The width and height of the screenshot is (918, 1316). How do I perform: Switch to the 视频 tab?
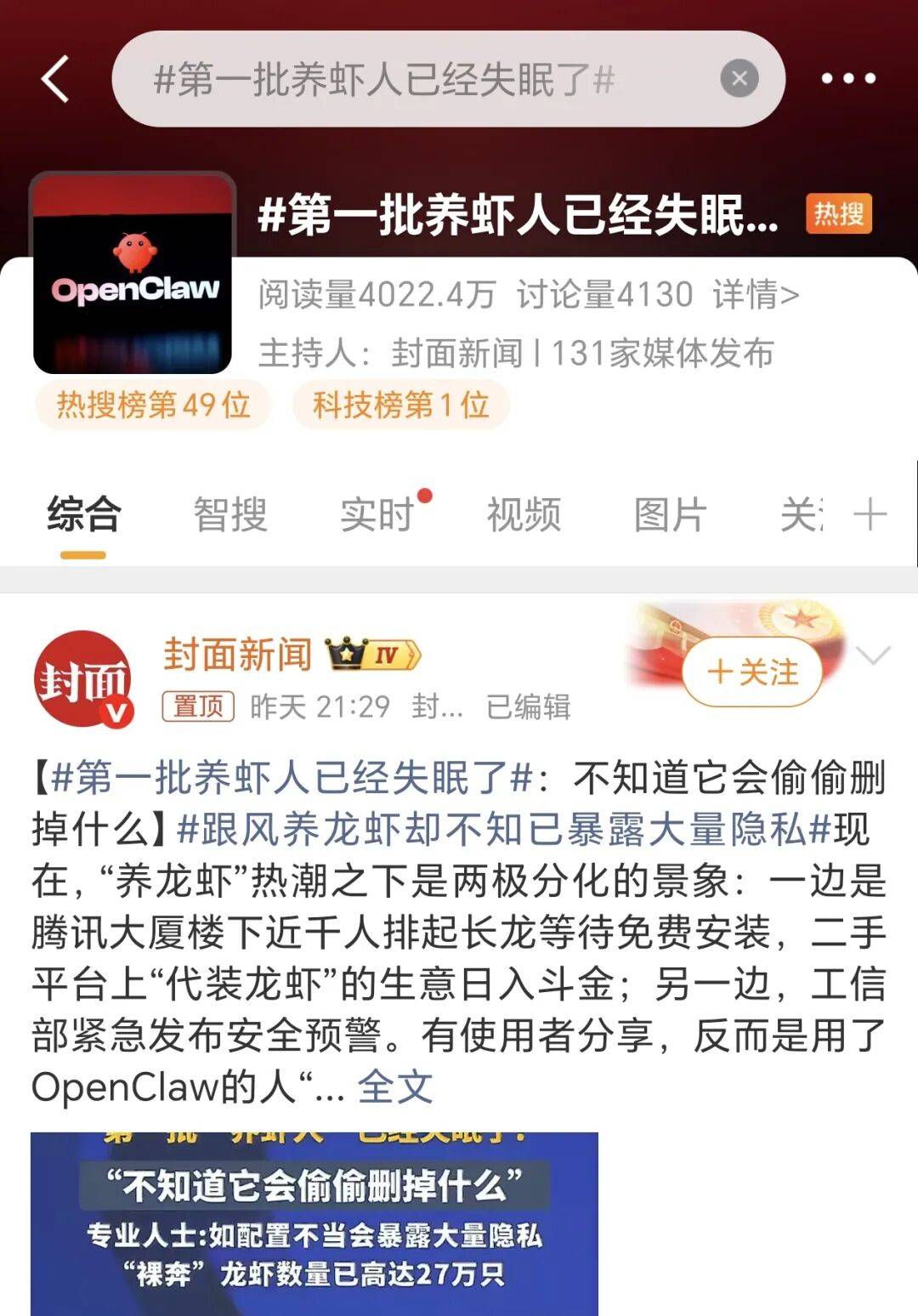tap(524, 515)
